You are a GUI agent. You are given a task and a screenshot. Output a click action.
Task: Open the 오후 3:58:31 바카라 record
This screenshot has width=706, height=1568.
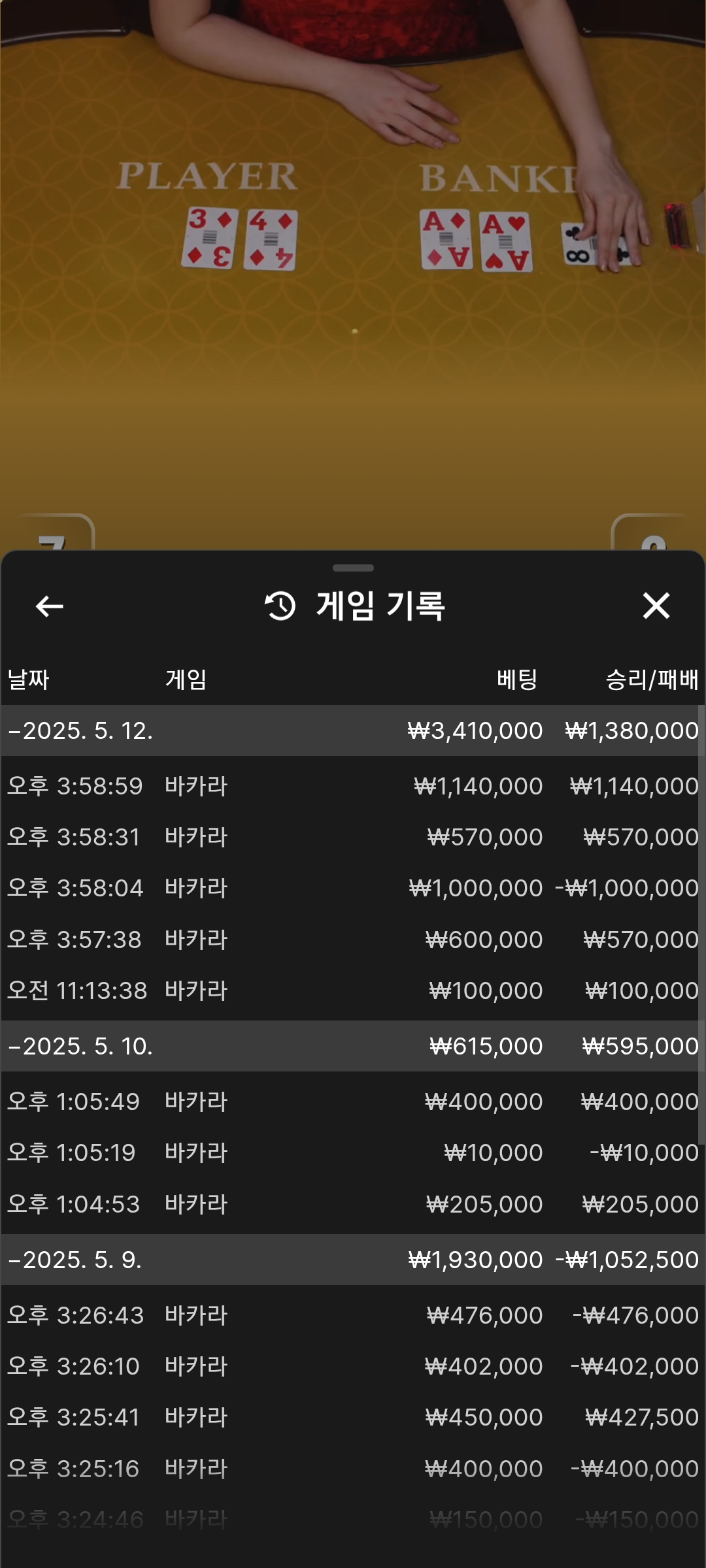[x=353, y=837]
